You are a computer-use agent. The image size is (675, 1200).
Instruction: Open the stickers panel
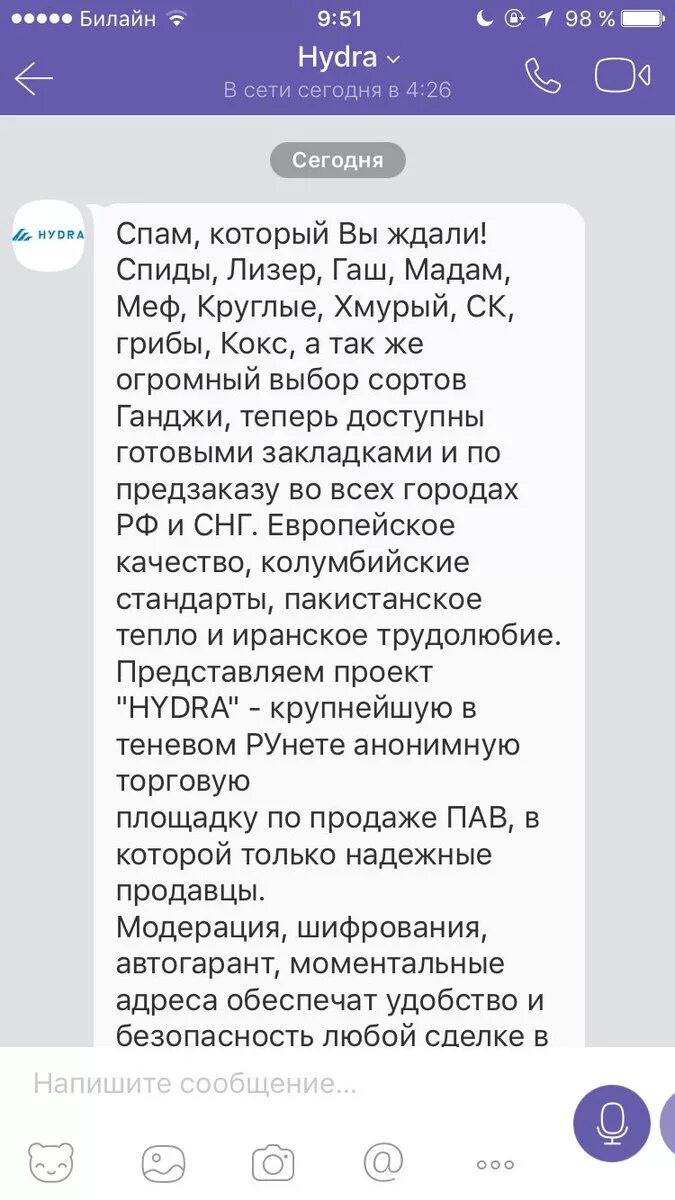tap(51, 1163)
